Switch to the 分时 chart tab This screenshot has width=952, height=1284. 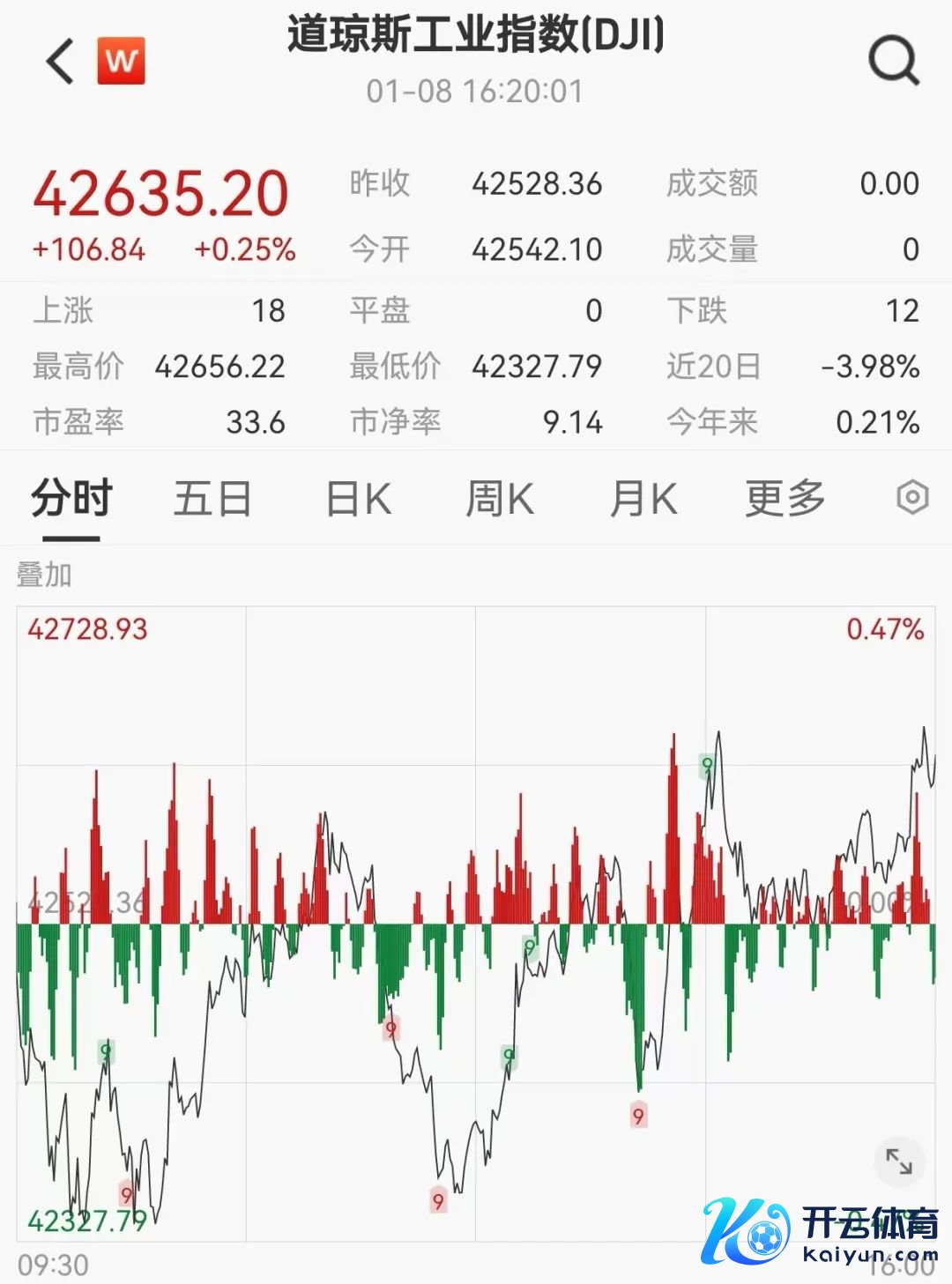pos(71,499)
